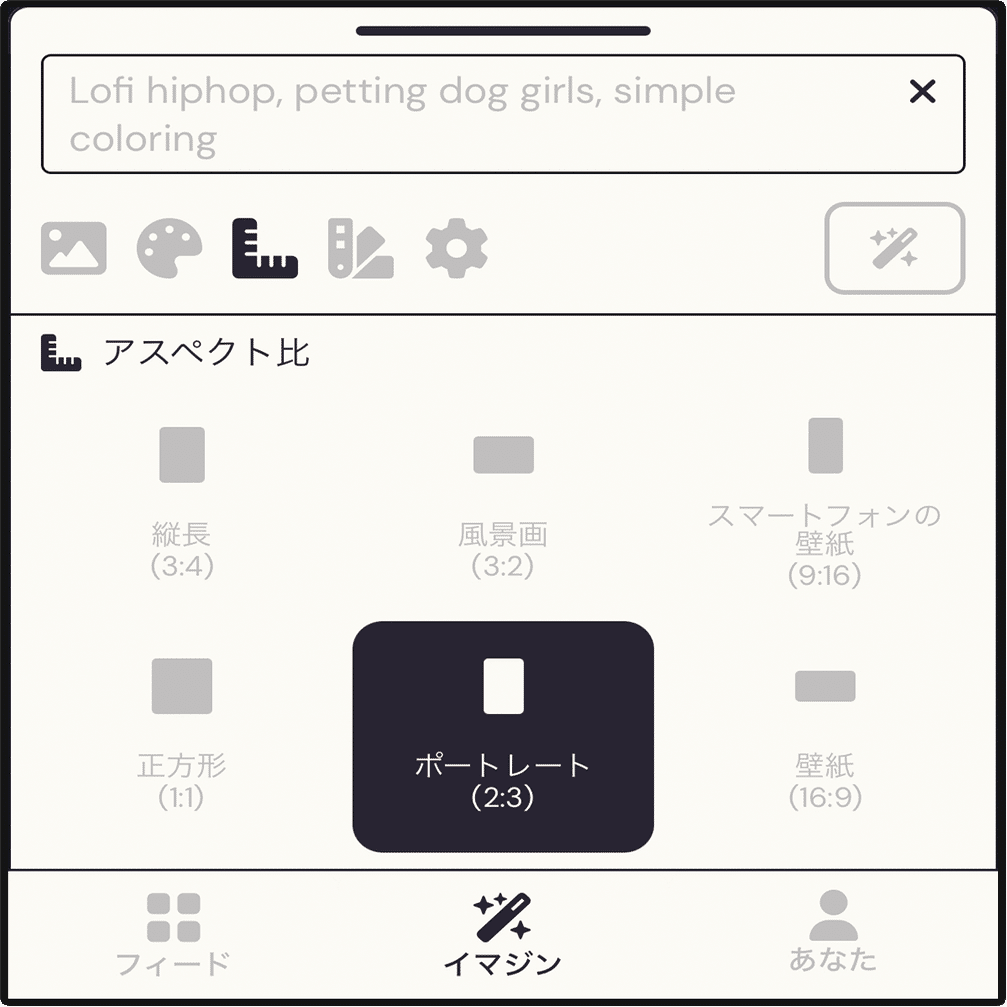Select スマートフォンの壁紙 (9:16) ratio
The width and height of the screenshot is (1007, 1007).
pos(824,502)
